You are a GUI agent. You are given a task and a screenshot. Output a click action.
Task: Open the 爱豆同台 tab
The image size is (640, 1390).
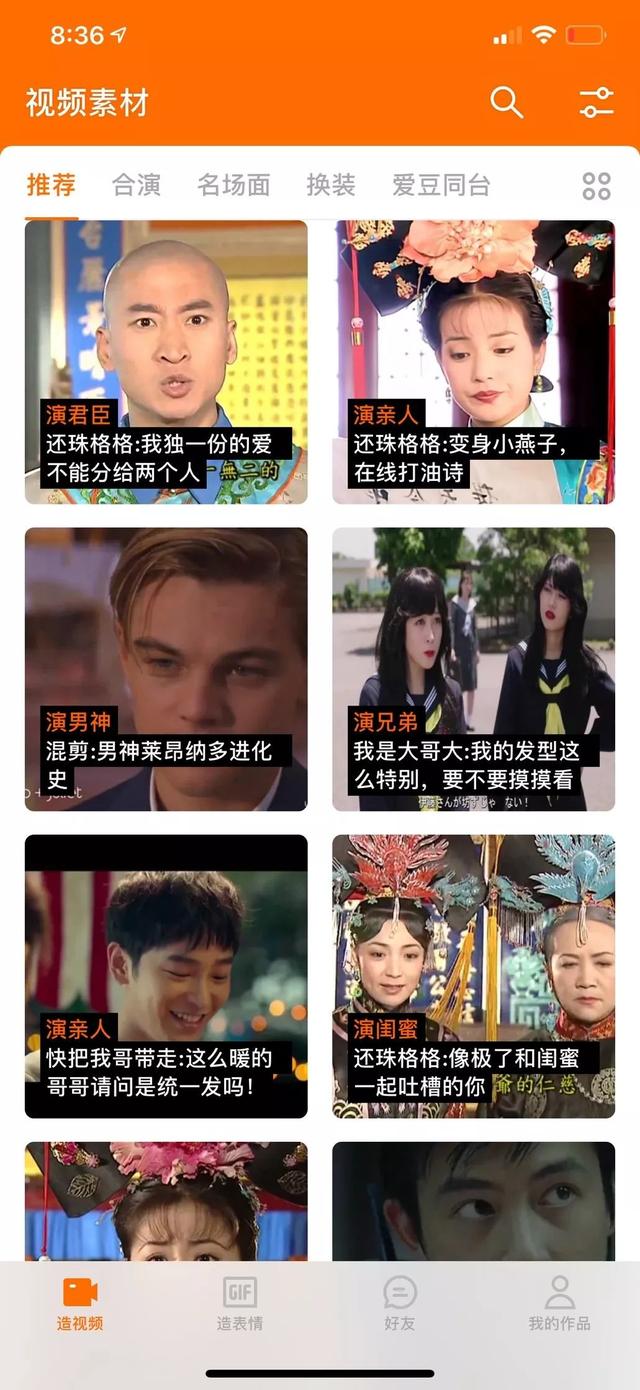click(441, 185)
